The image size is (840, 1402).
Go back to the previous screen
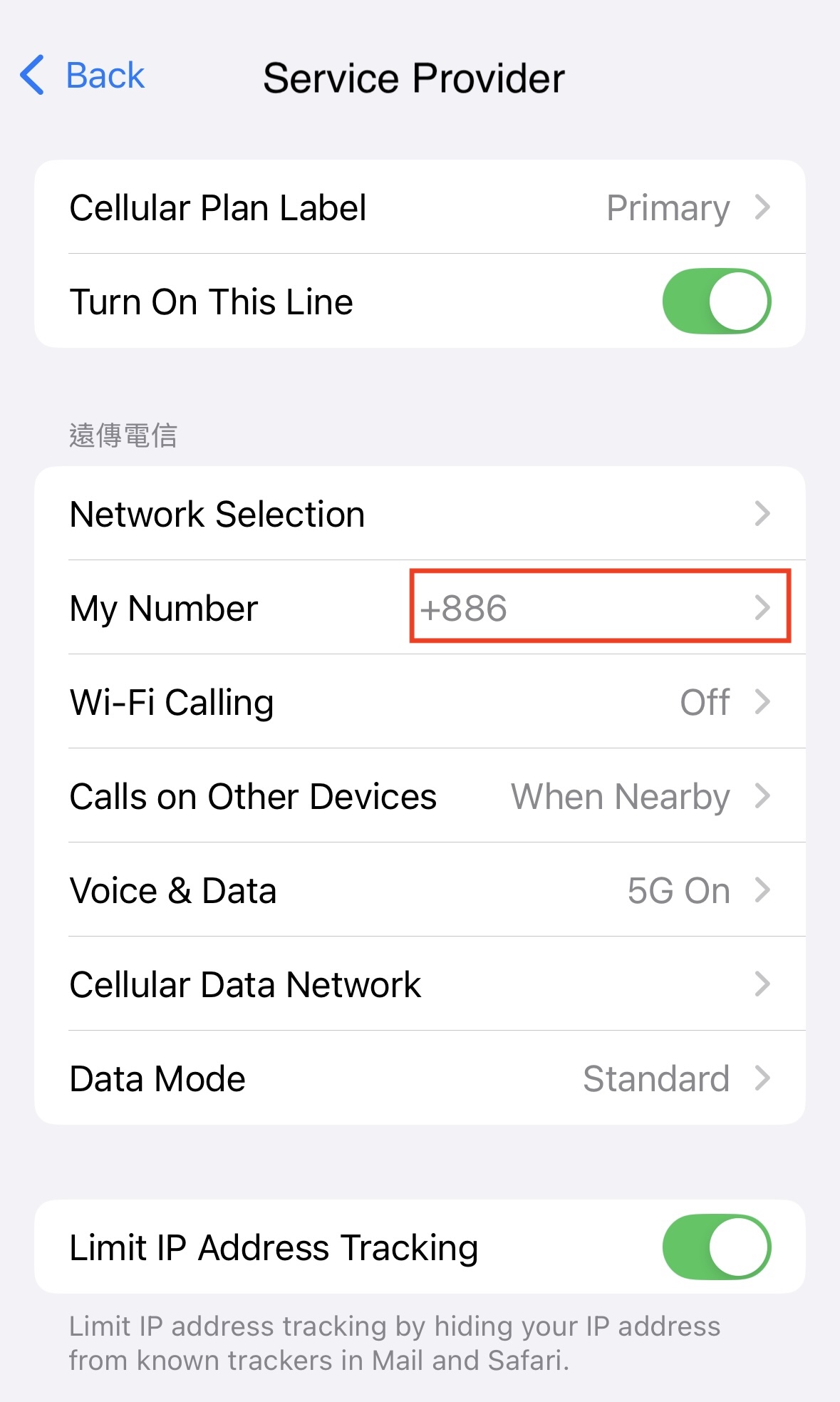[x=82, y=76]
